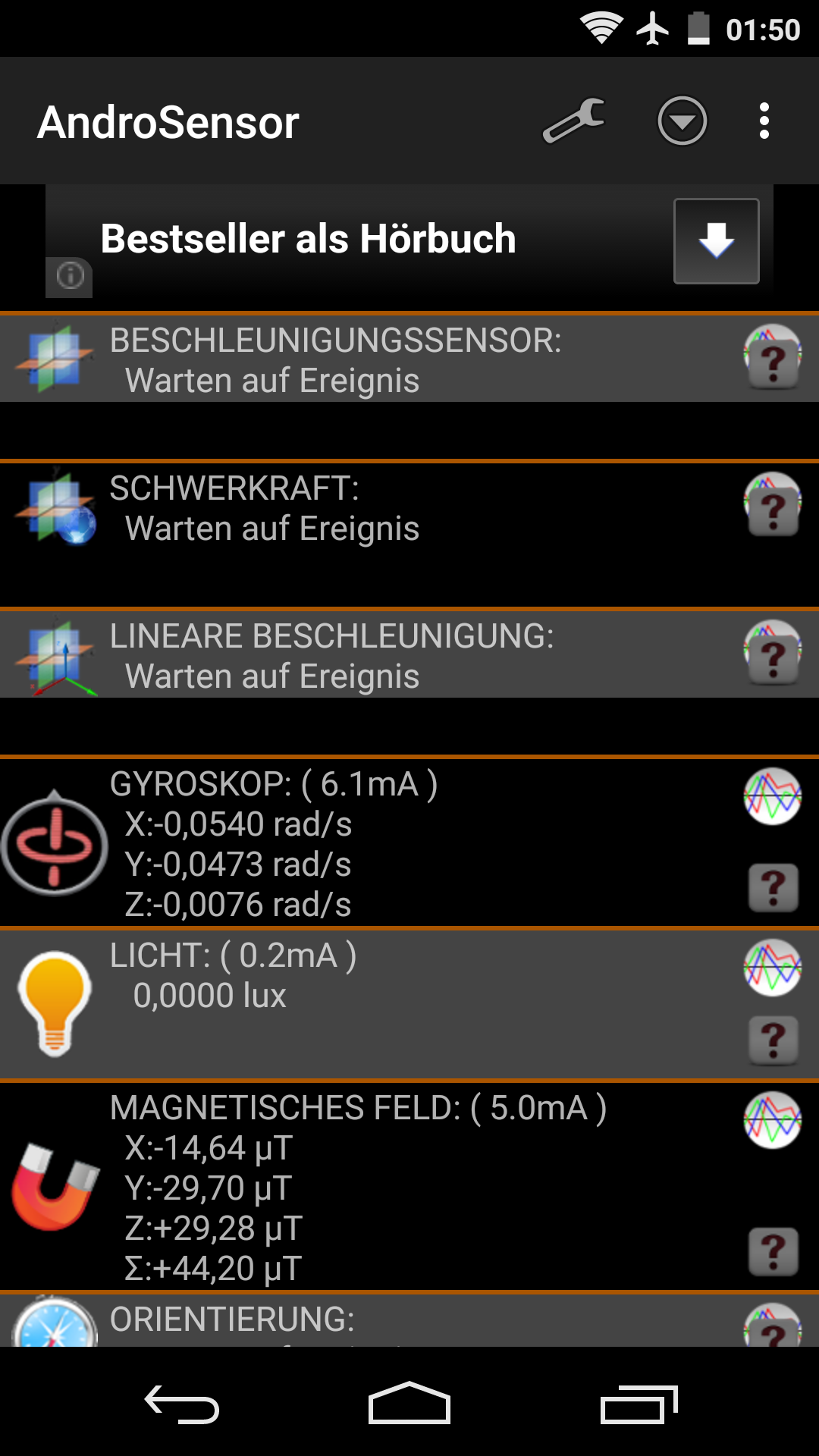Open the recent apps overview

639,1405
